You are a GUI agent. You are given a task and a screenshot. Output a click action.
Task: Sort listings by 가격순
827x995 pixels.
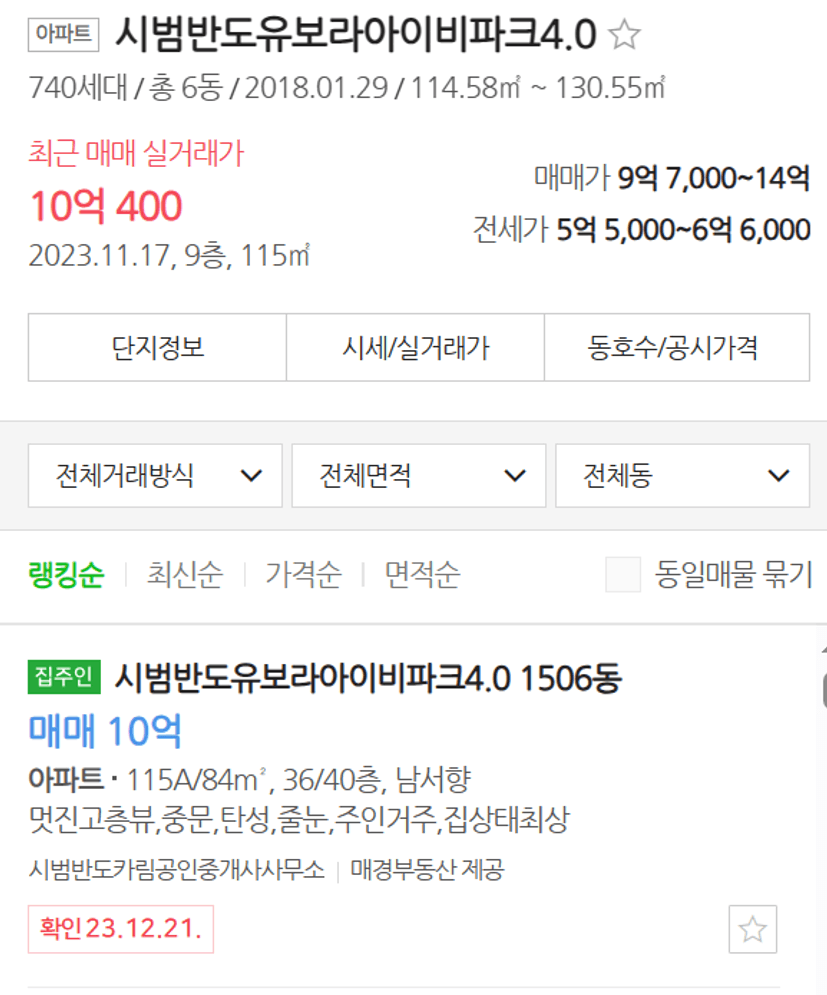303,574
